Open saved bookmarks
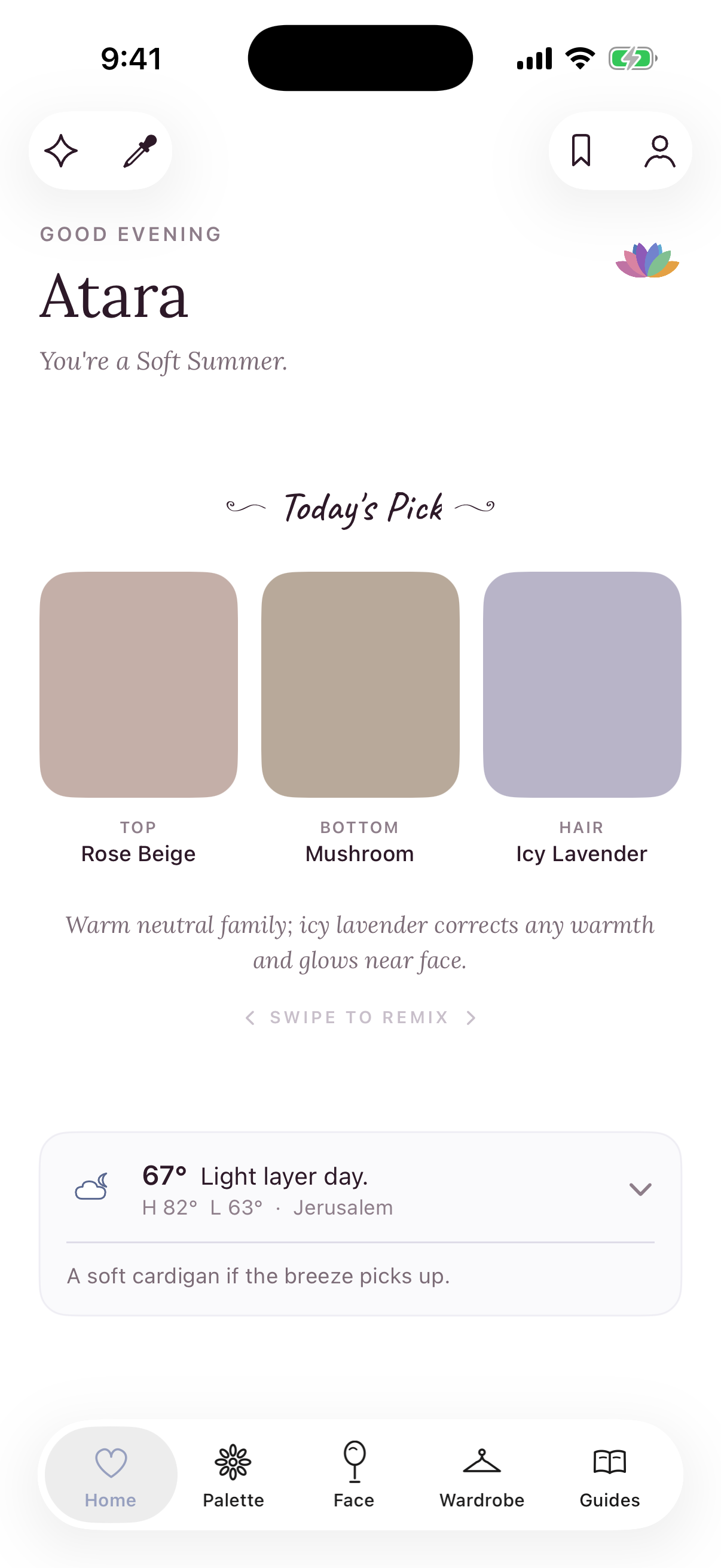 (x=581, y=151)
